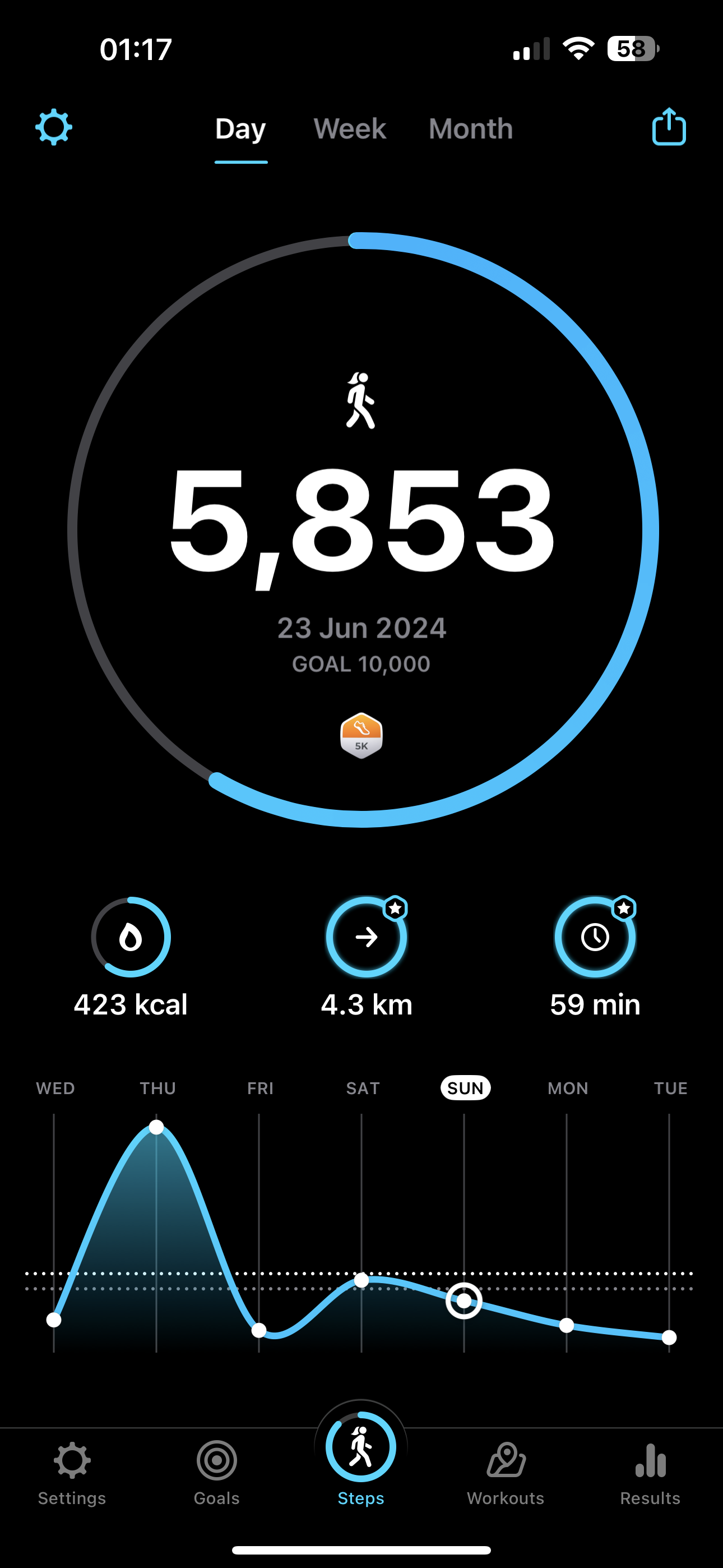Go to the Goals tab
The width and height of the screenshot is (723, 1568).
pos(217,1473)
